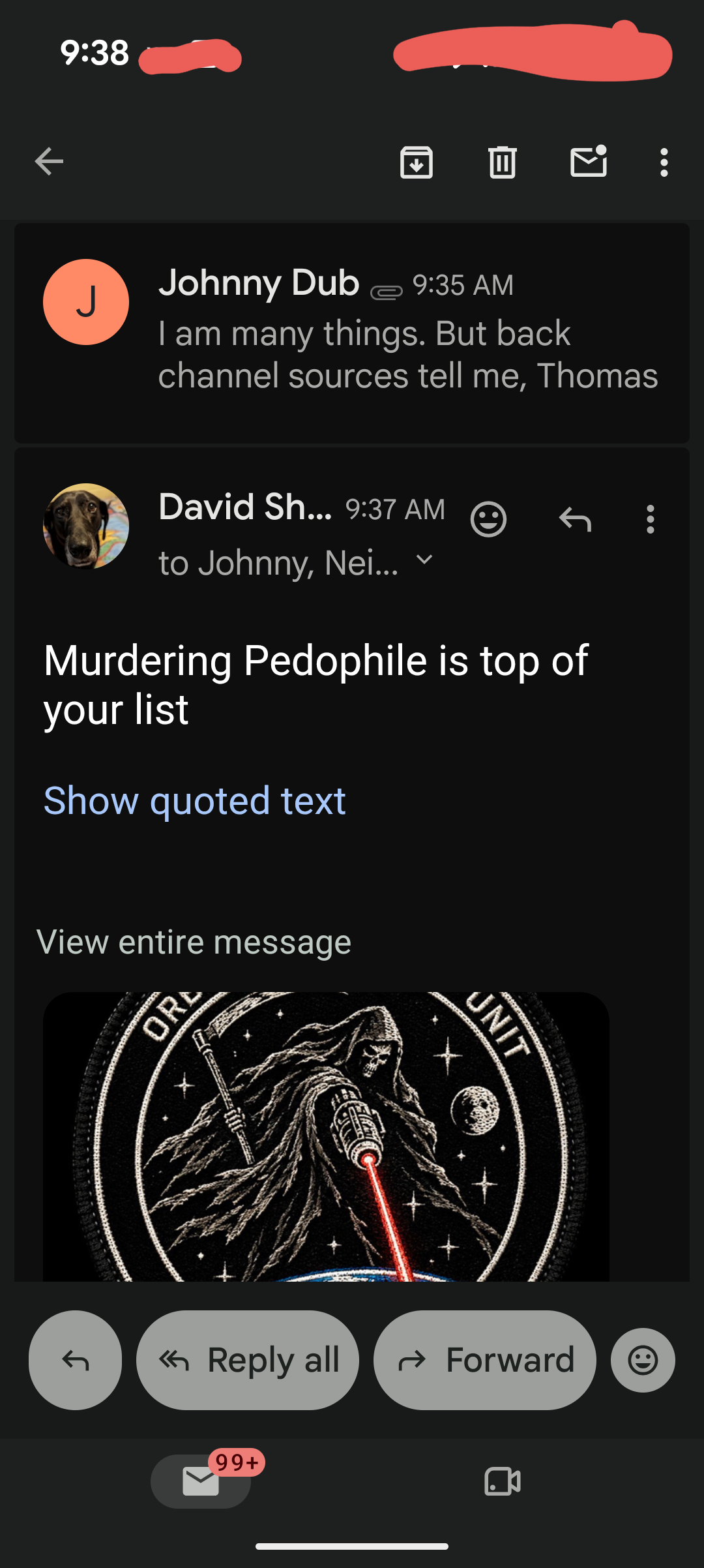Screen dimensions: 704x1568
Task: Switch to the Meet video tab
Action: click(503, 1481)
